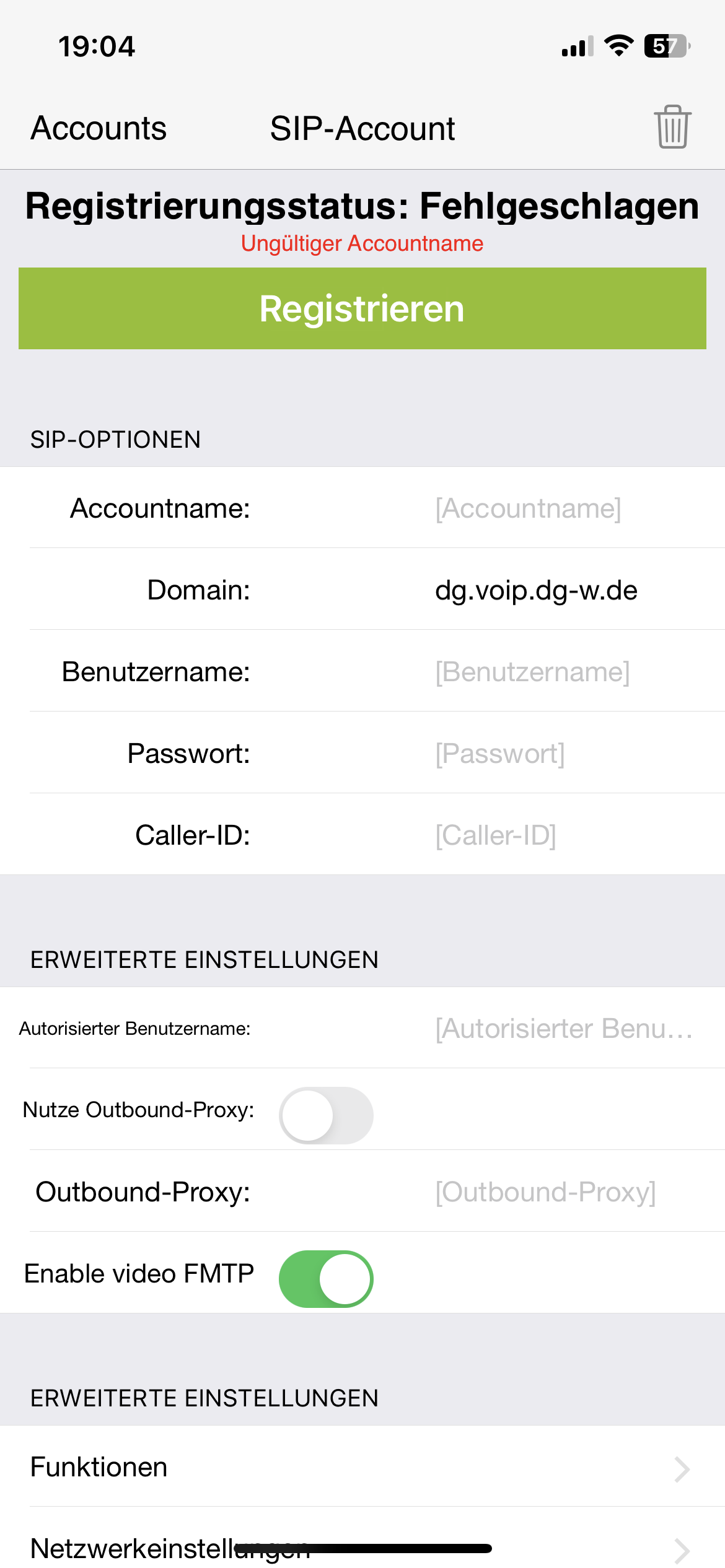Image resolution: width=725 pixels, height=1568 pixels.
Task: Tap the green Registrieren button
Action: coord(362,308)
